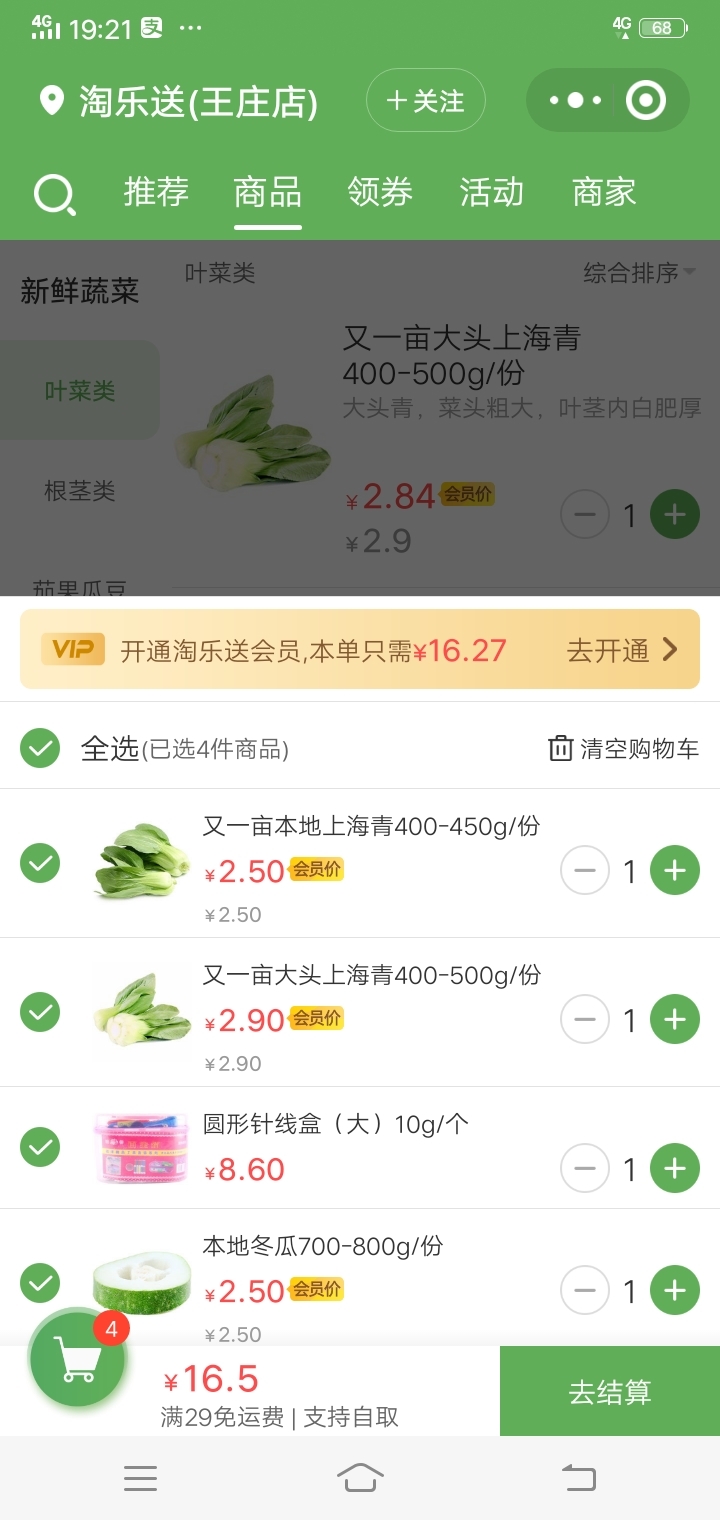Increase quantity of 又一亩本地上海青400-450g
Viewport: 720px width, 1520px height.
pyautogui.click(x=675, y=871)
